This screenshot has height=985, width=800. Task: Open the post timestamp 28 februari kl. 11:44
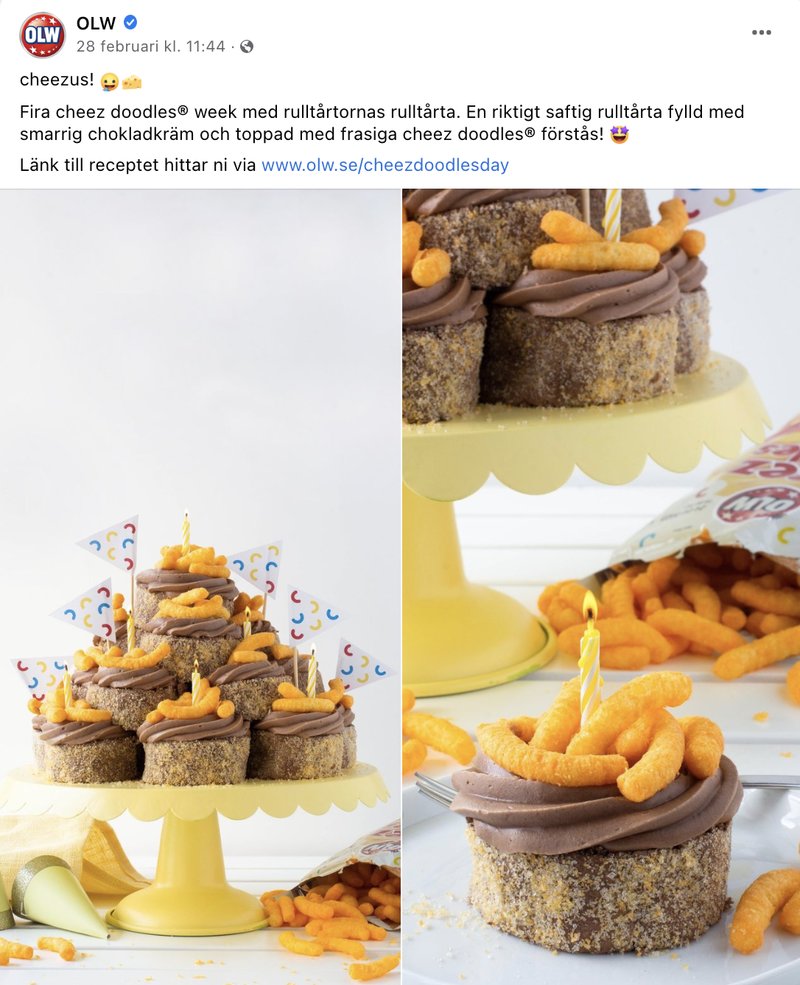[152, 46]
